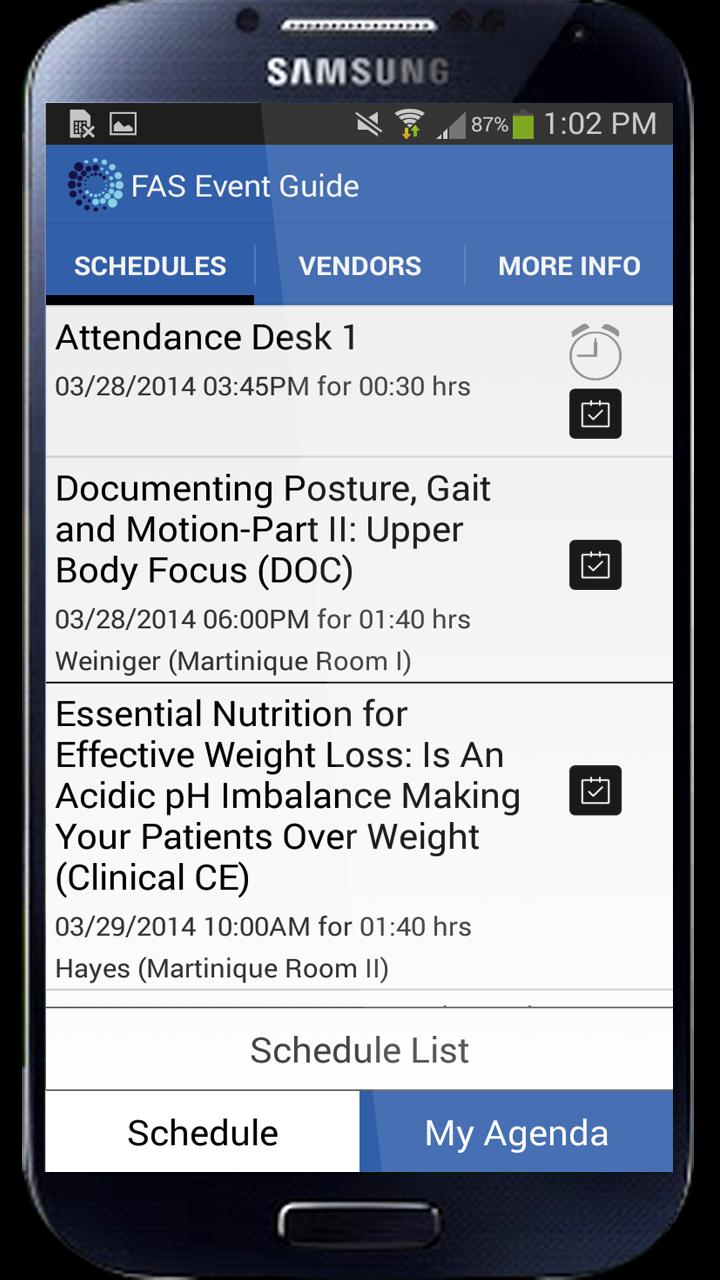Switch to the Schedules tab
Image resolution: width=720 pixels, height=1280 pixels.
pyautogui.click(x=150, y=266)
